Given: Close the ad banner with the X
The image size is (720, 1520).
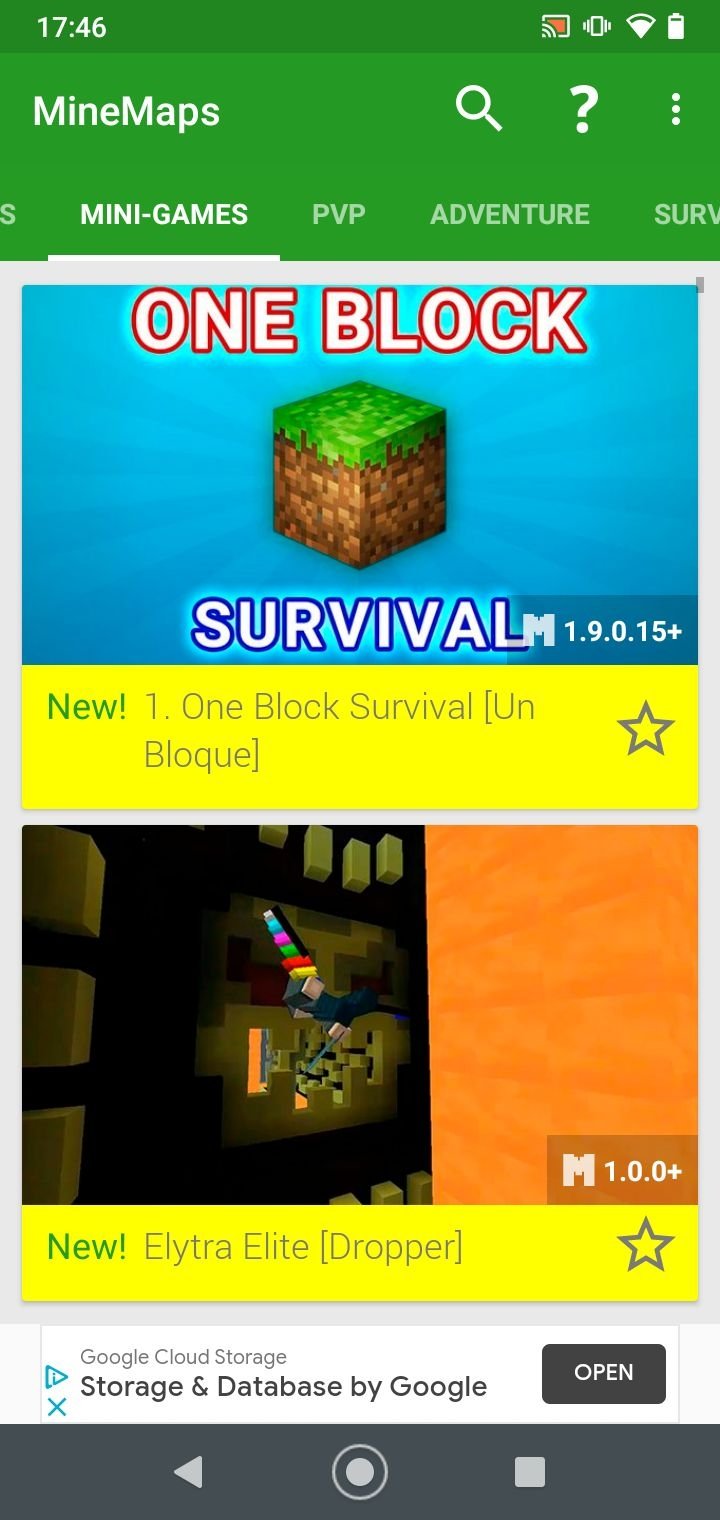Looking at the screenshot, I should click(x=57, y=1406).
